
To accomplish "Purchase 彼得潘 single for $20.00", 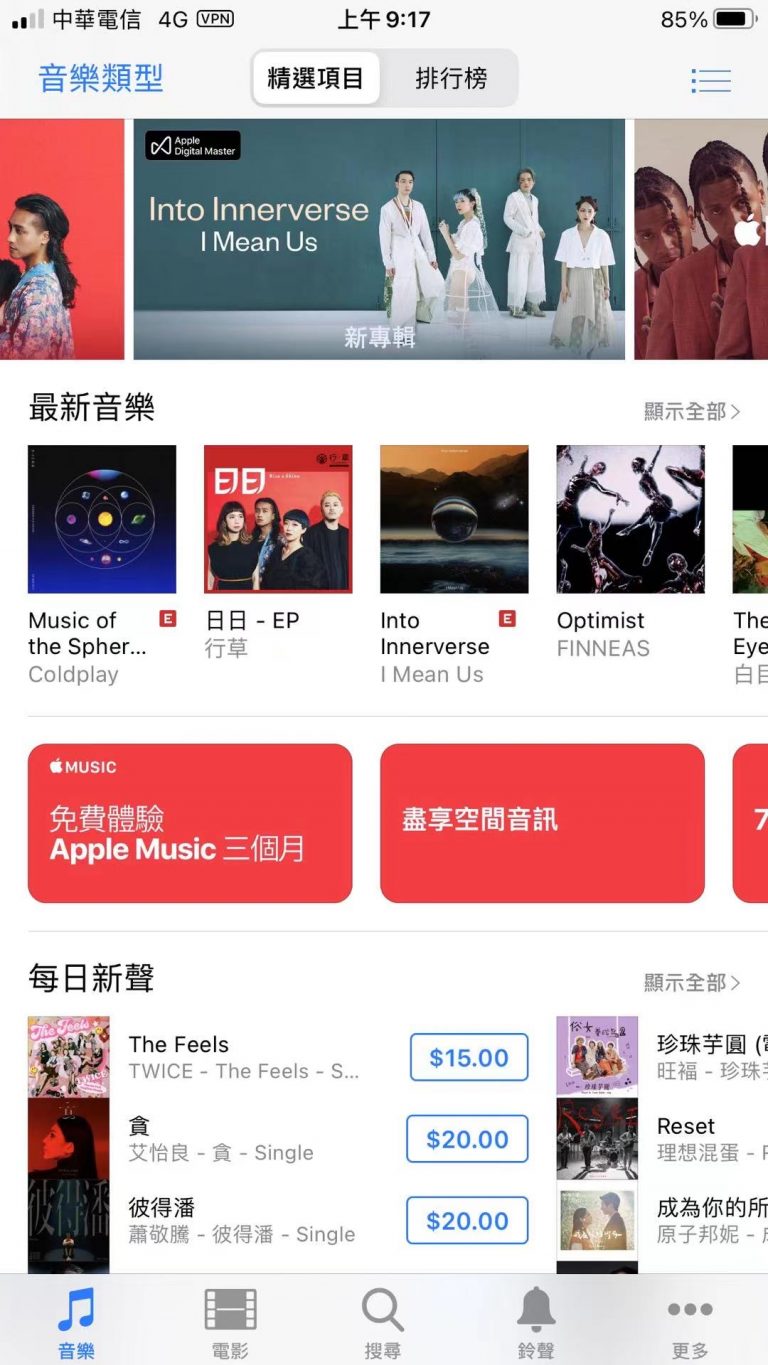I will 467,1221.
